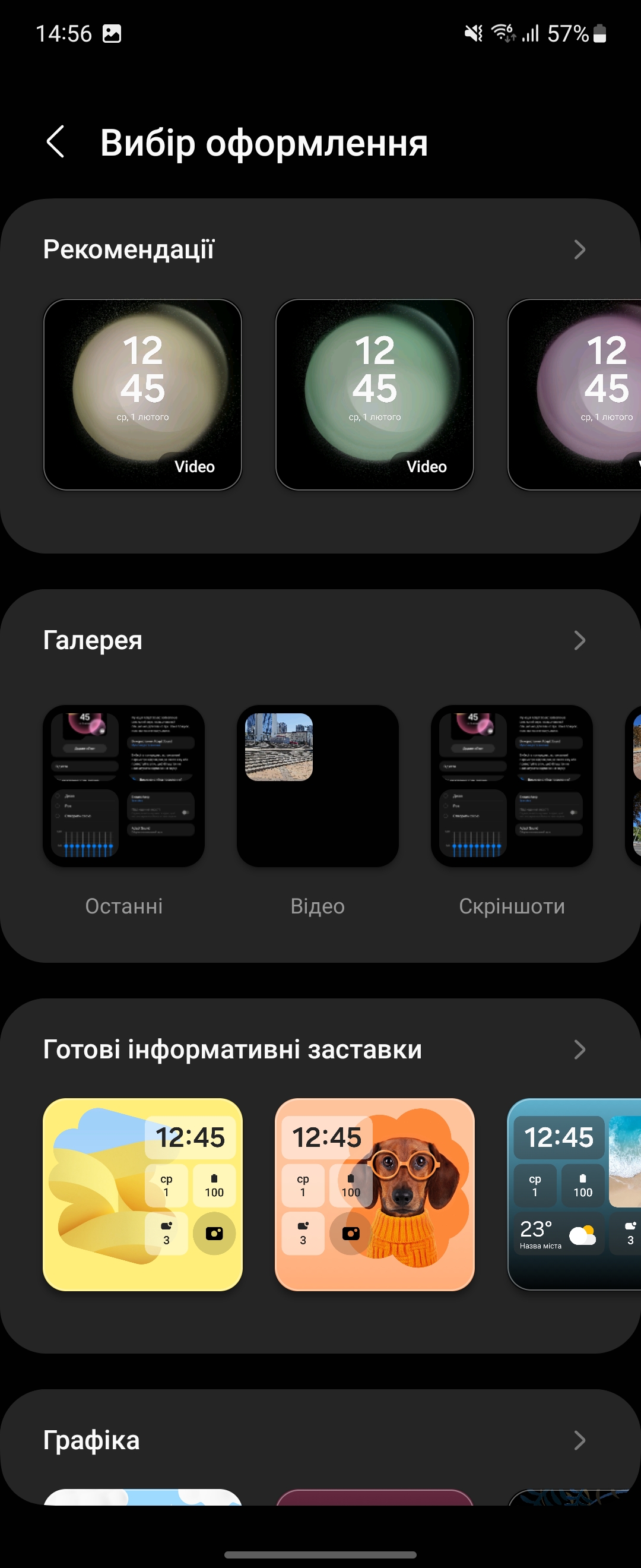The height and width of the screenshot is (1568, 641).
Task: Open the Скріншоти gallery album
Action: click(x=512, y=786)
